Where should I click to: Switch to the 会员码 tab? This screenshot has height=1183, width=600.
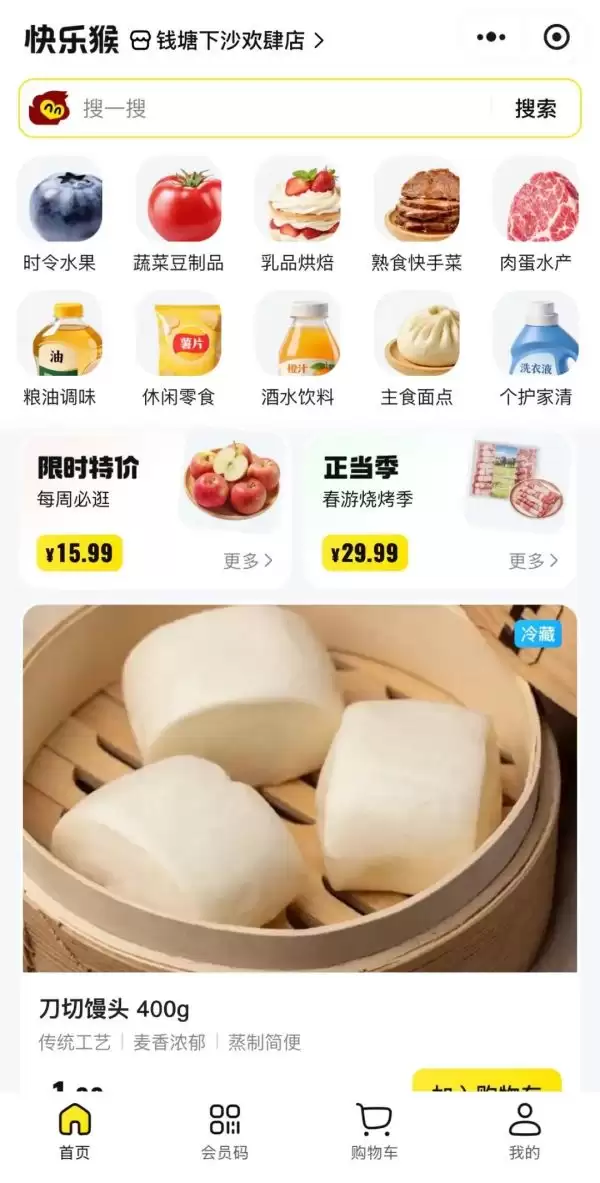point(225,1131)
